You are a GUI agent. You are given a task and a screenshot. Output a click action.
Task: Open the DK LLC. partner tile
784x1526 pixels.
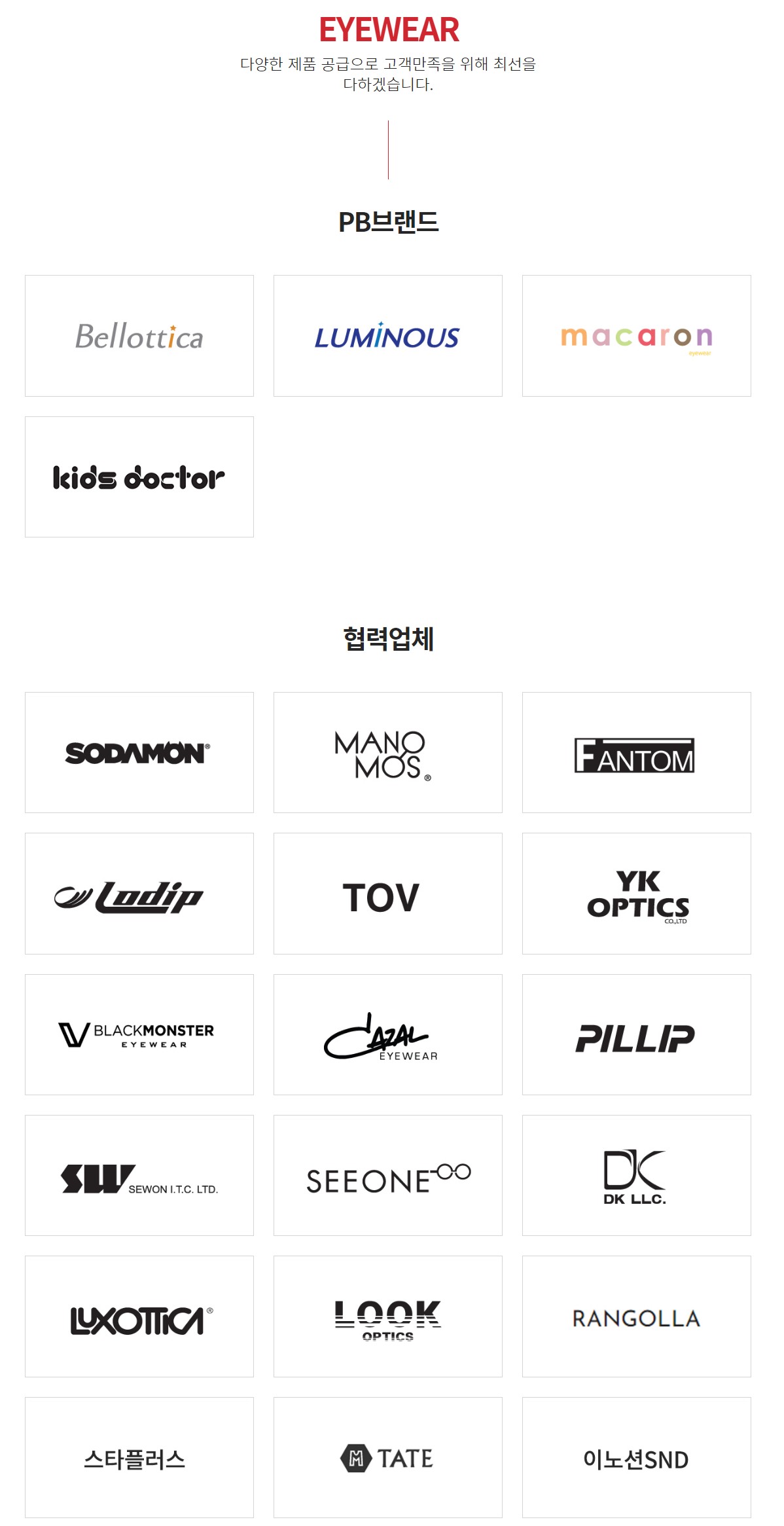636,1176
